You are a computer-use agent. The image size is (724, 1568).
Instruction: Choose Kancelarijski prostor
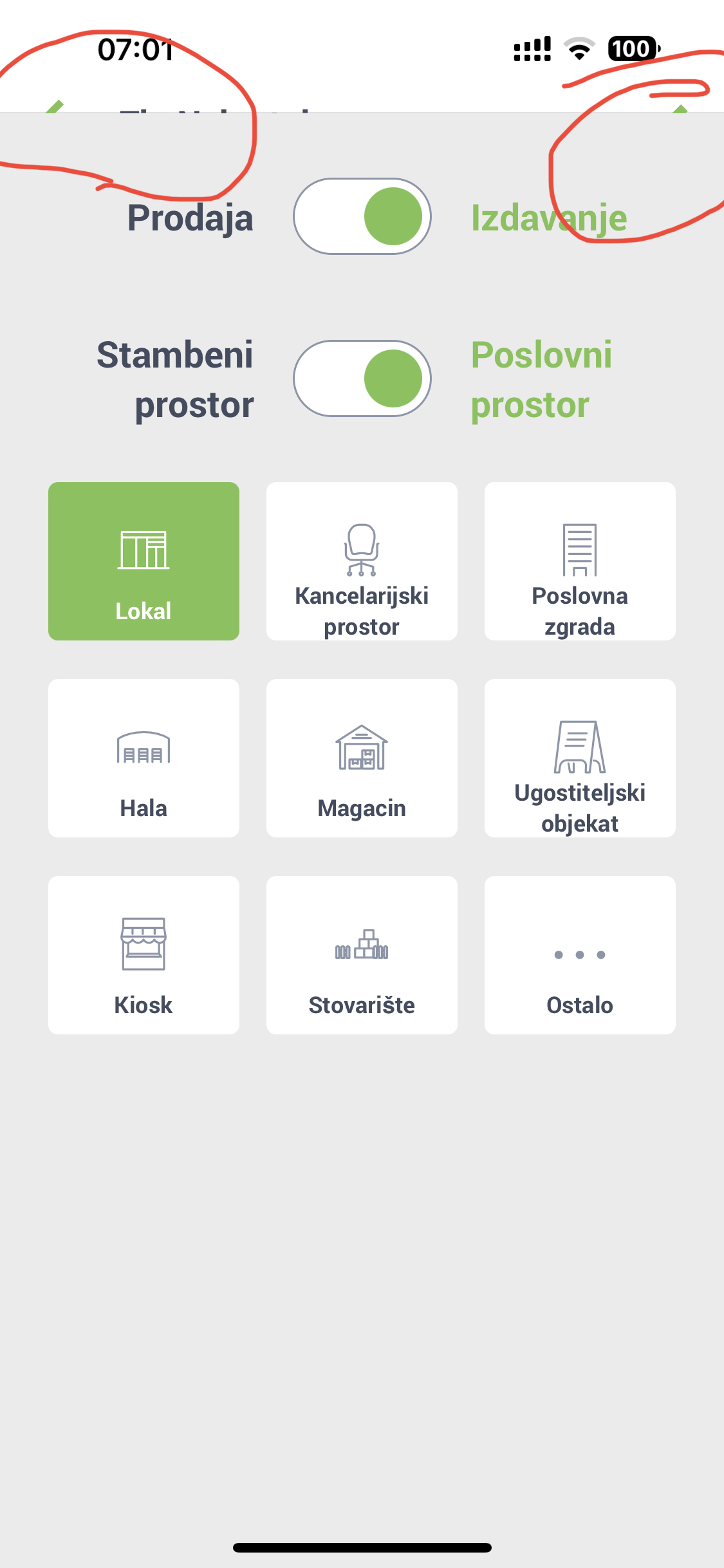pyautogui.click(x=362, y=561)
